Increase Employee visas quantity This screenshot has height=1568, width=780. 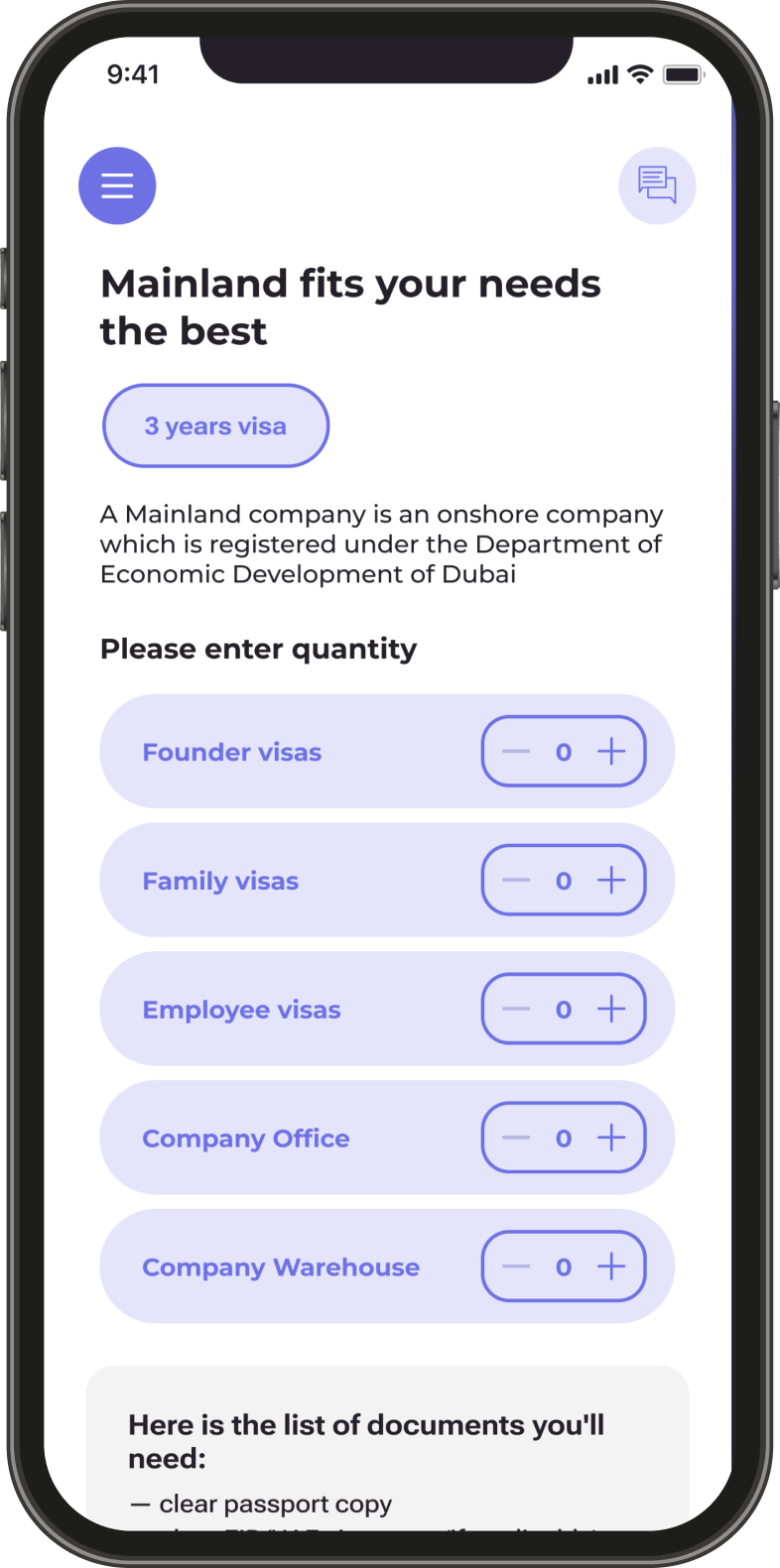pyautogui.click(x=611, y=1010)
